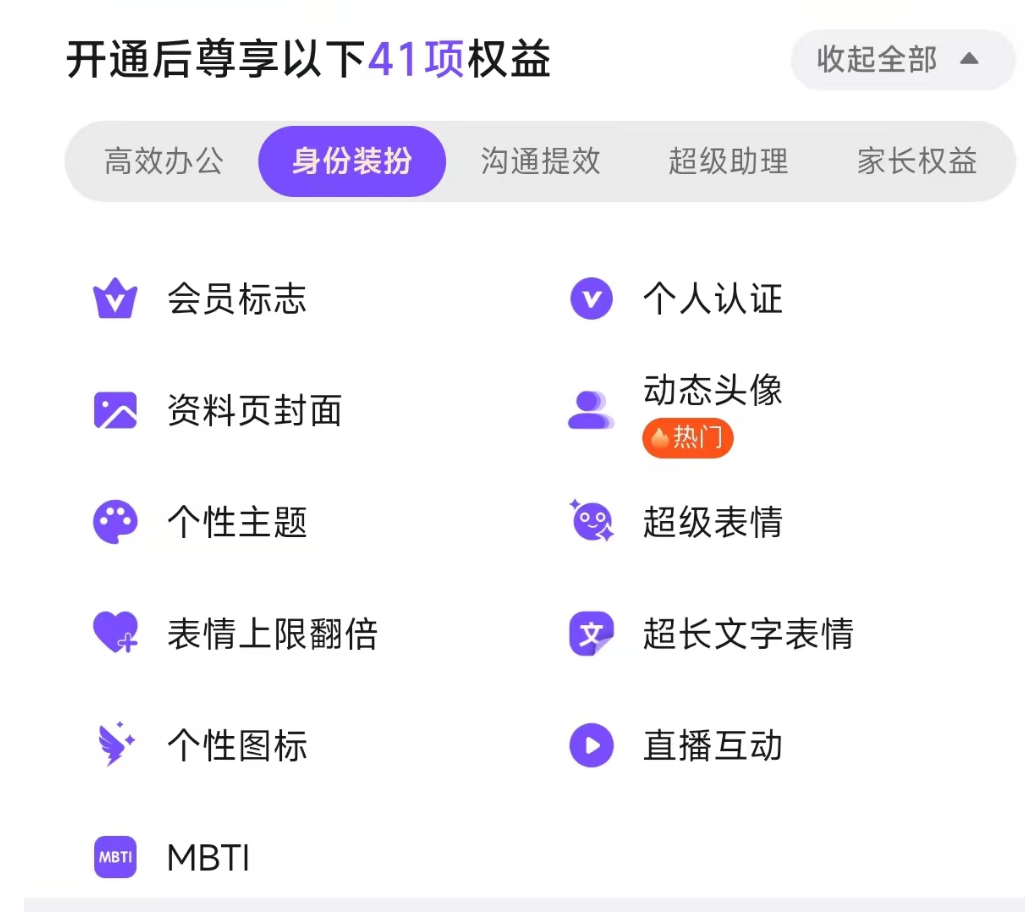
Task: Open the 动态头像 benefit
Action: (x=711, y=392)
